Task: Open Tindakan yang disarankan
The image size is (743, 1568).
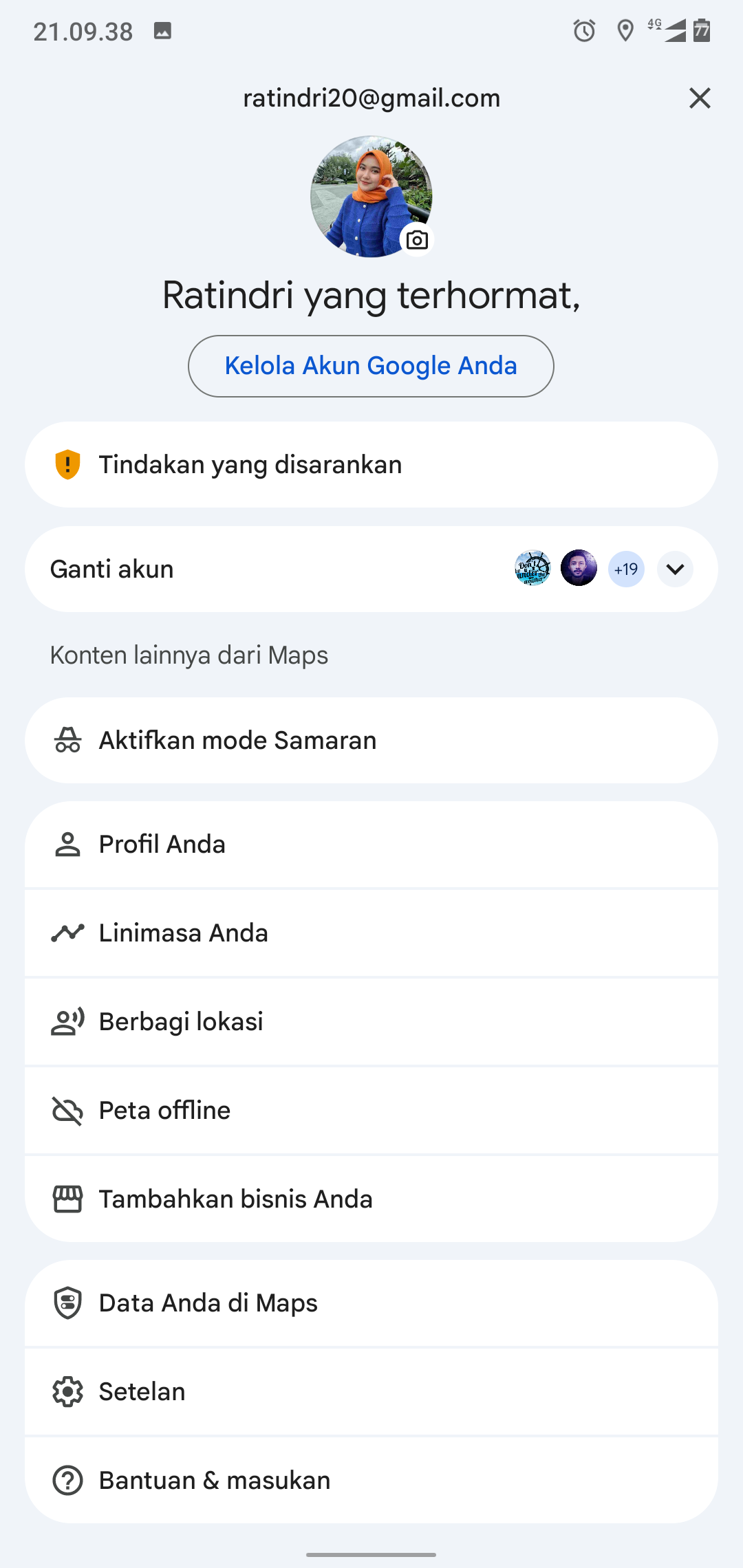Action: coord(371,465)
